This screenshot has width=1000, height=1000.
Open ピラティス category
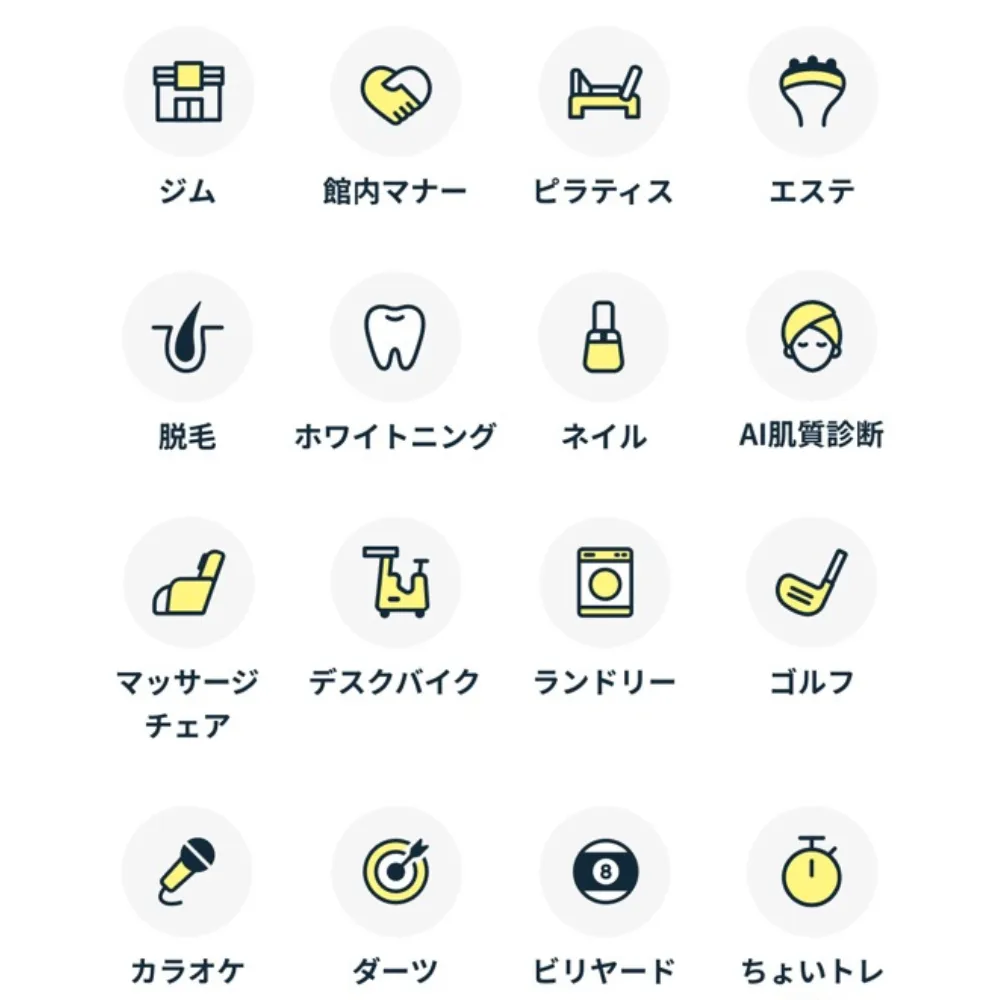point(603,92)
